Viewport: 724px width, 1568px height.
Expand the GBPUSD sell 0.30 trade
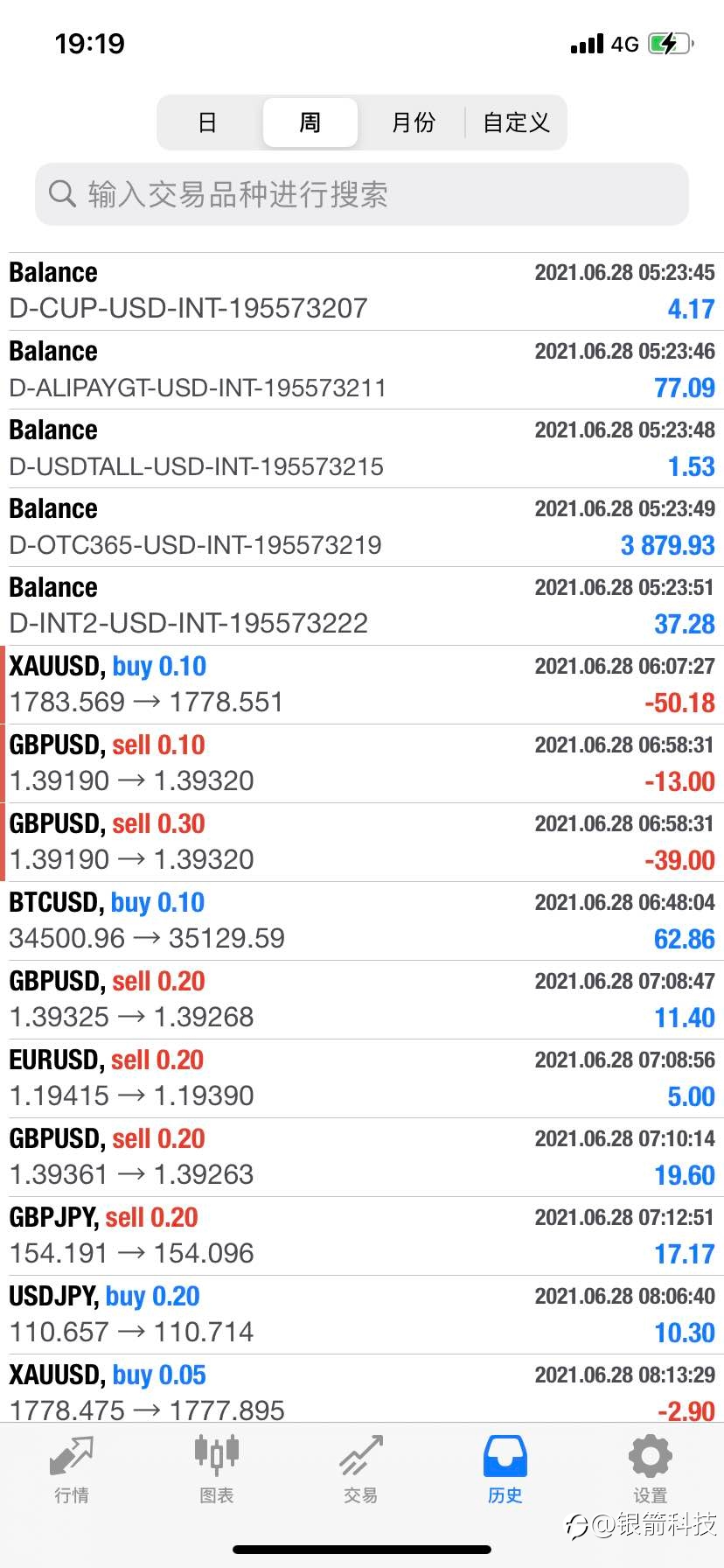362,843
